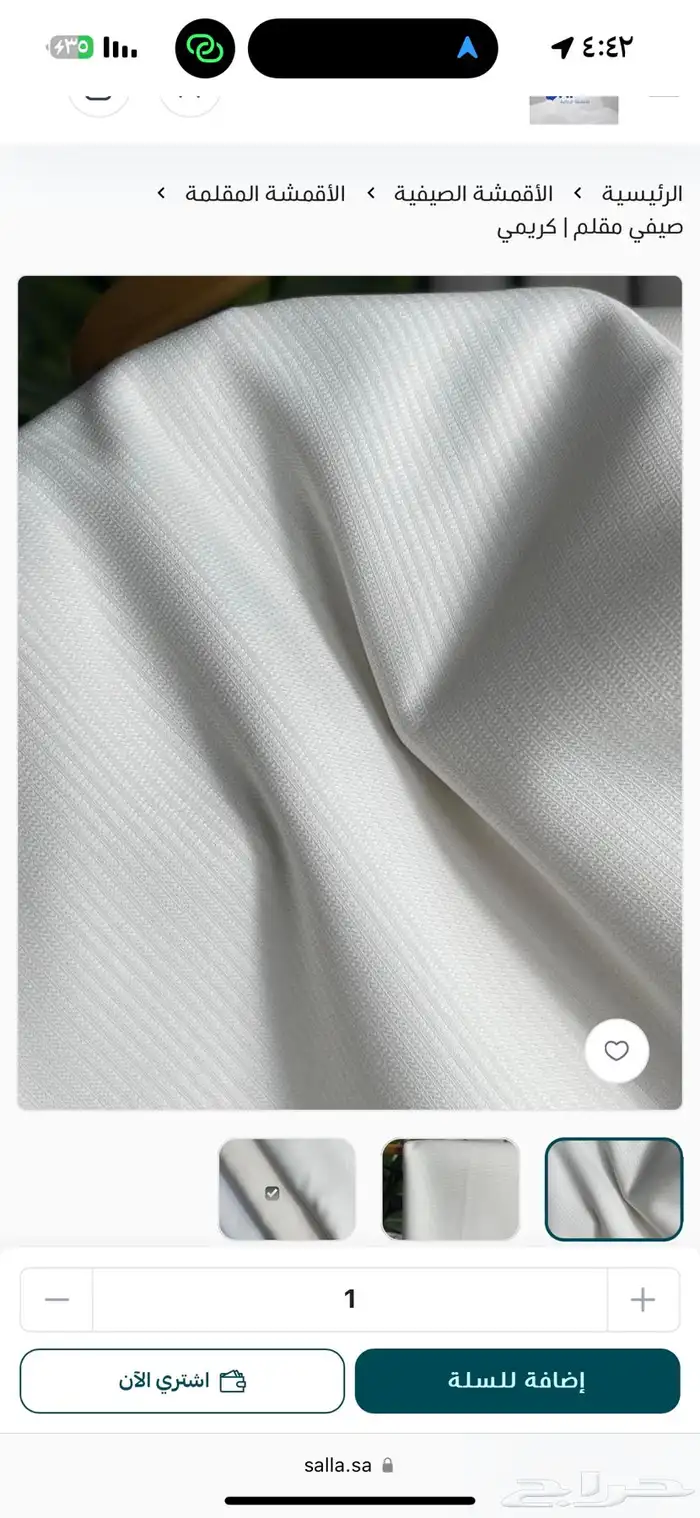Go to الرئيسية in the breadcrumb
700x1518 pixels.
(642, 194)
